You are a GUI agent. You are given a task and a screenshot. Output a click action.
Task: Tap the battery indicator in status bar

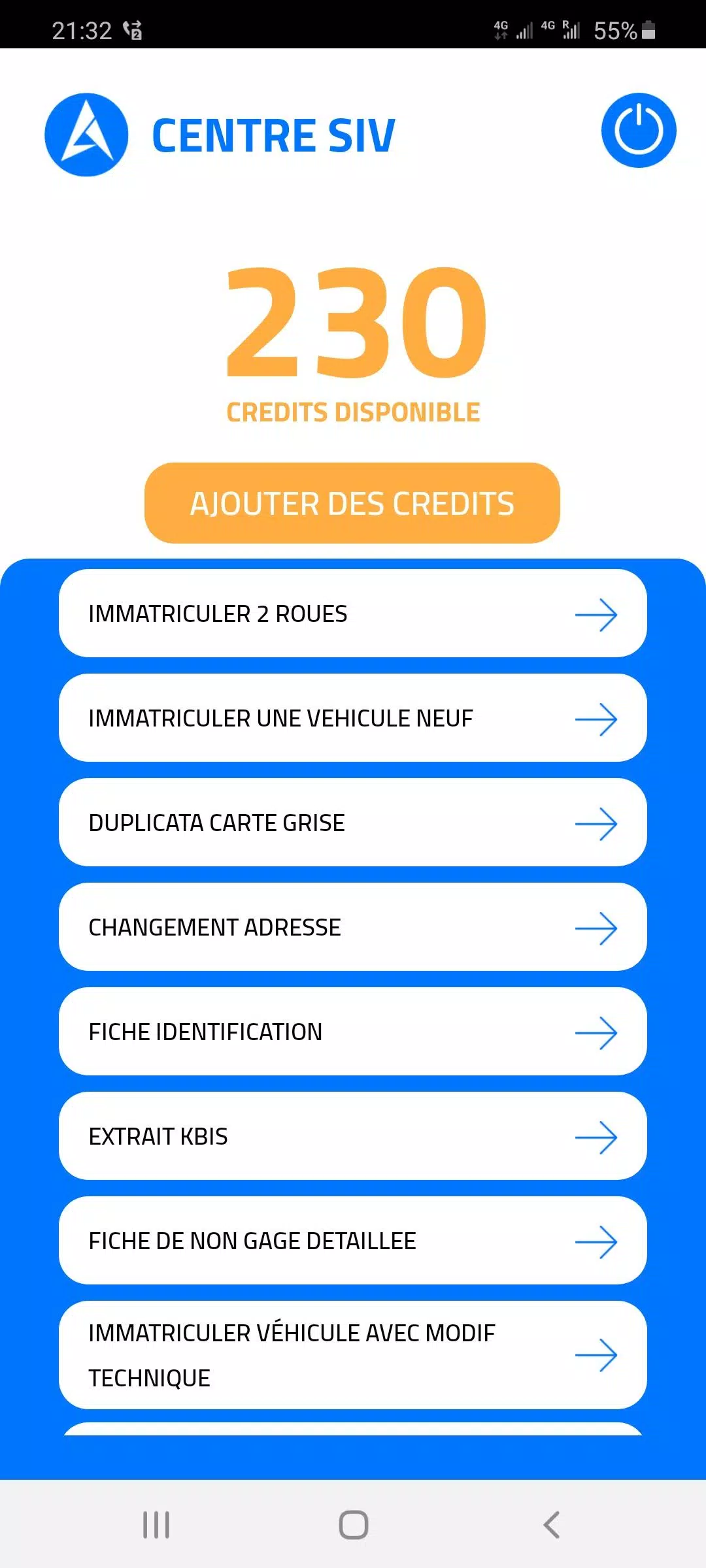coord(647,29)
